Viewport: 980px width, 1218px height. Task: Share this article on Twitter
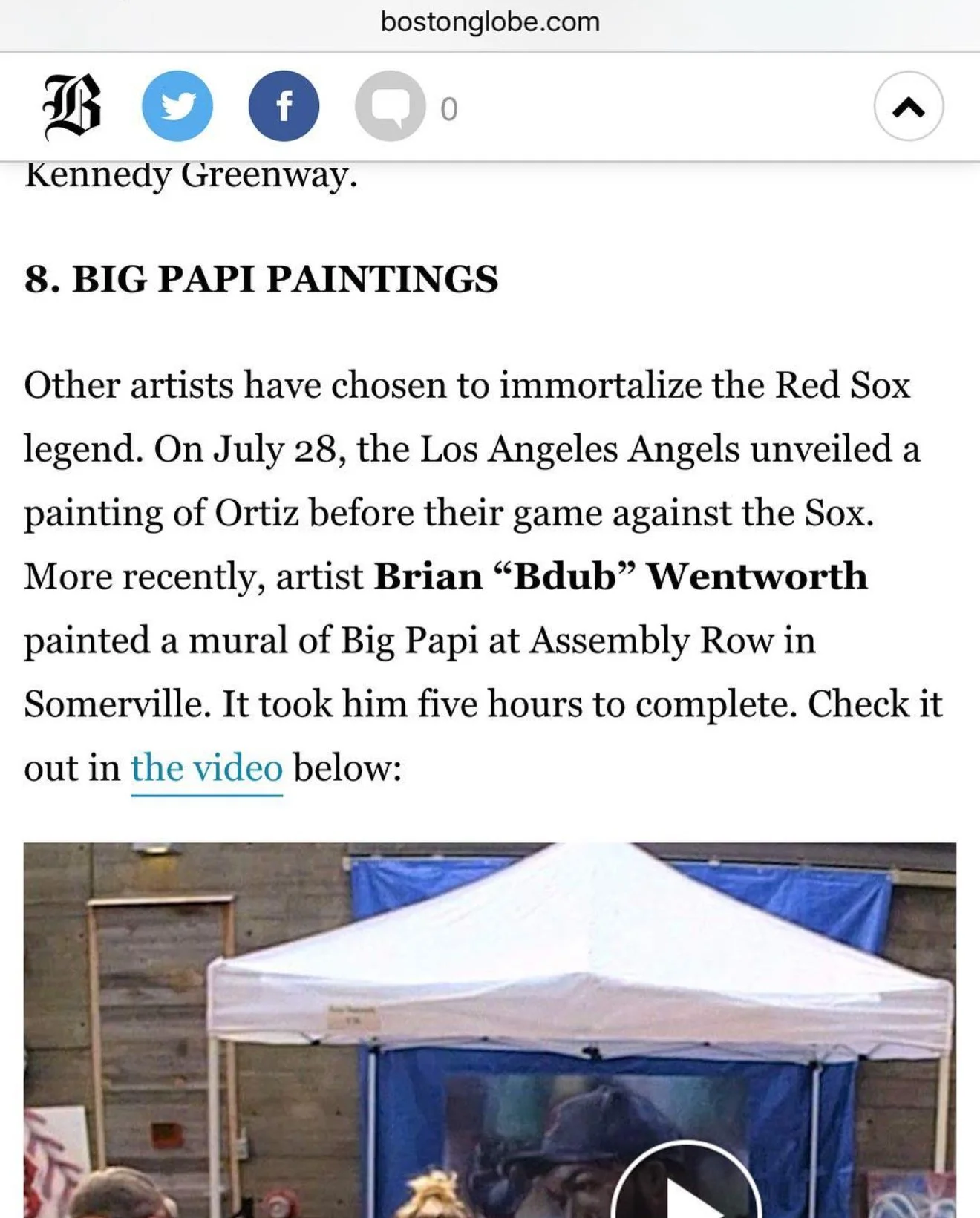[177, 107]
